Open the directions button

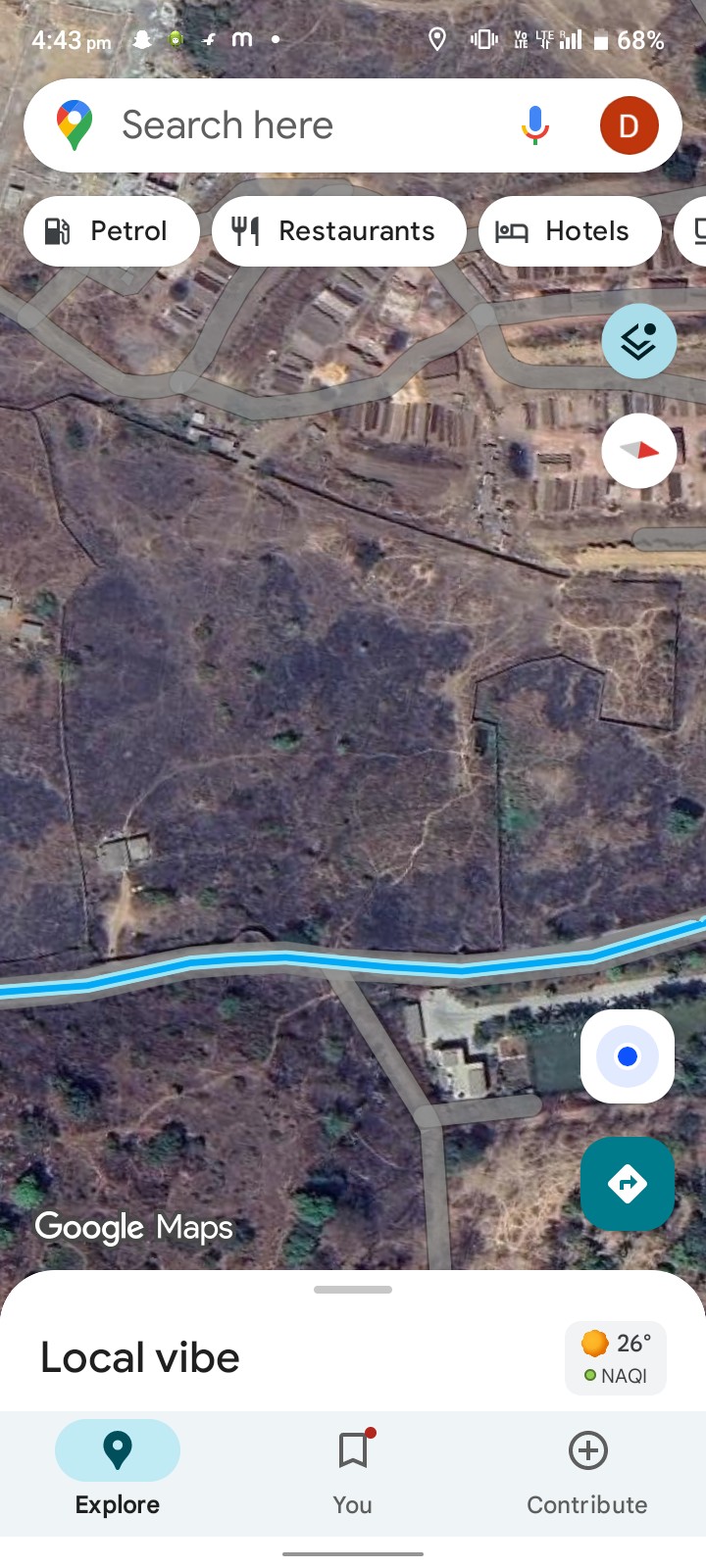[x=628, y=1184]
